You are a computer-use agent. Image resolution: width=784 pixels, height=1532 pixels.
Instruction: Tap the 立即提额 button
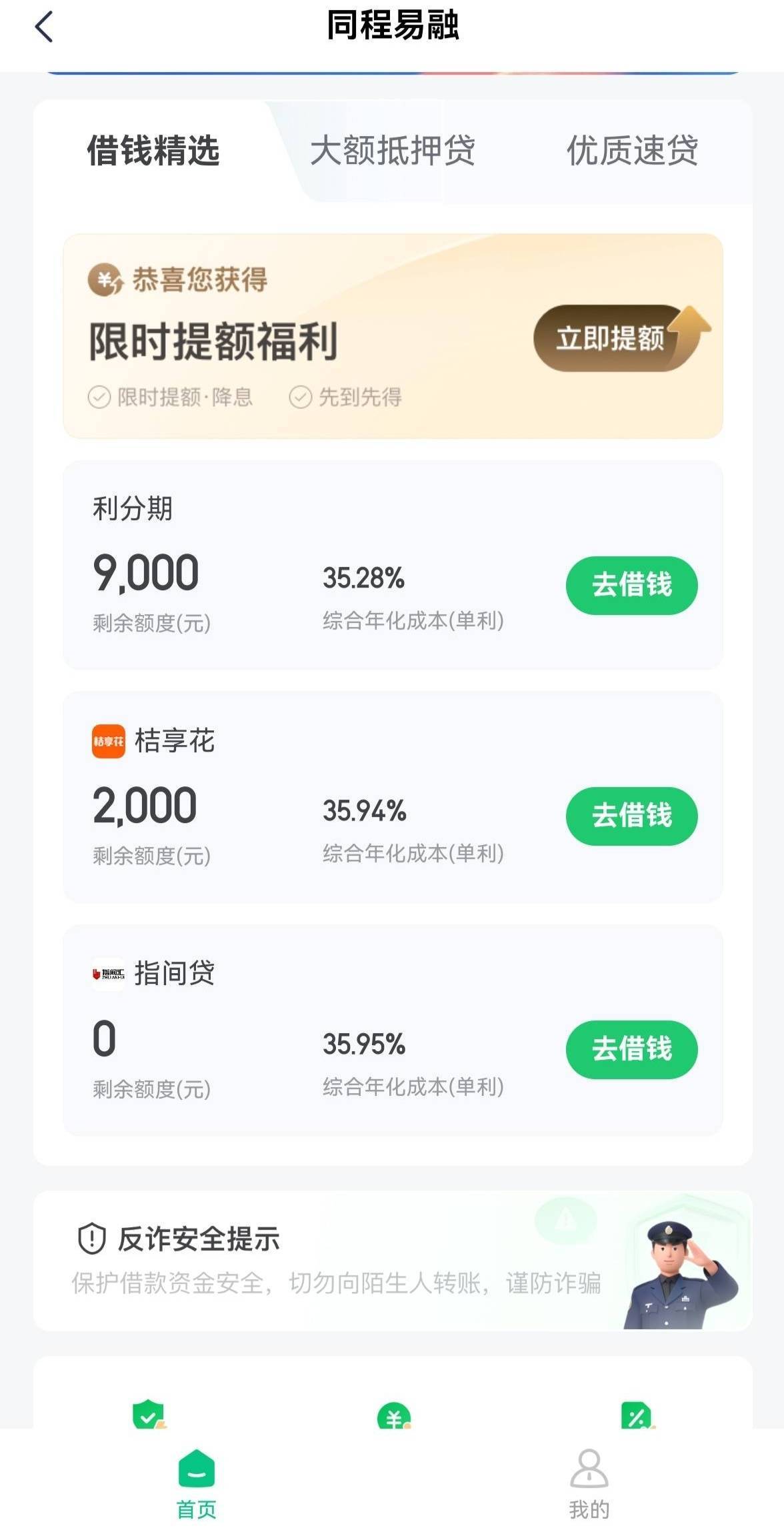coord(611,338)
